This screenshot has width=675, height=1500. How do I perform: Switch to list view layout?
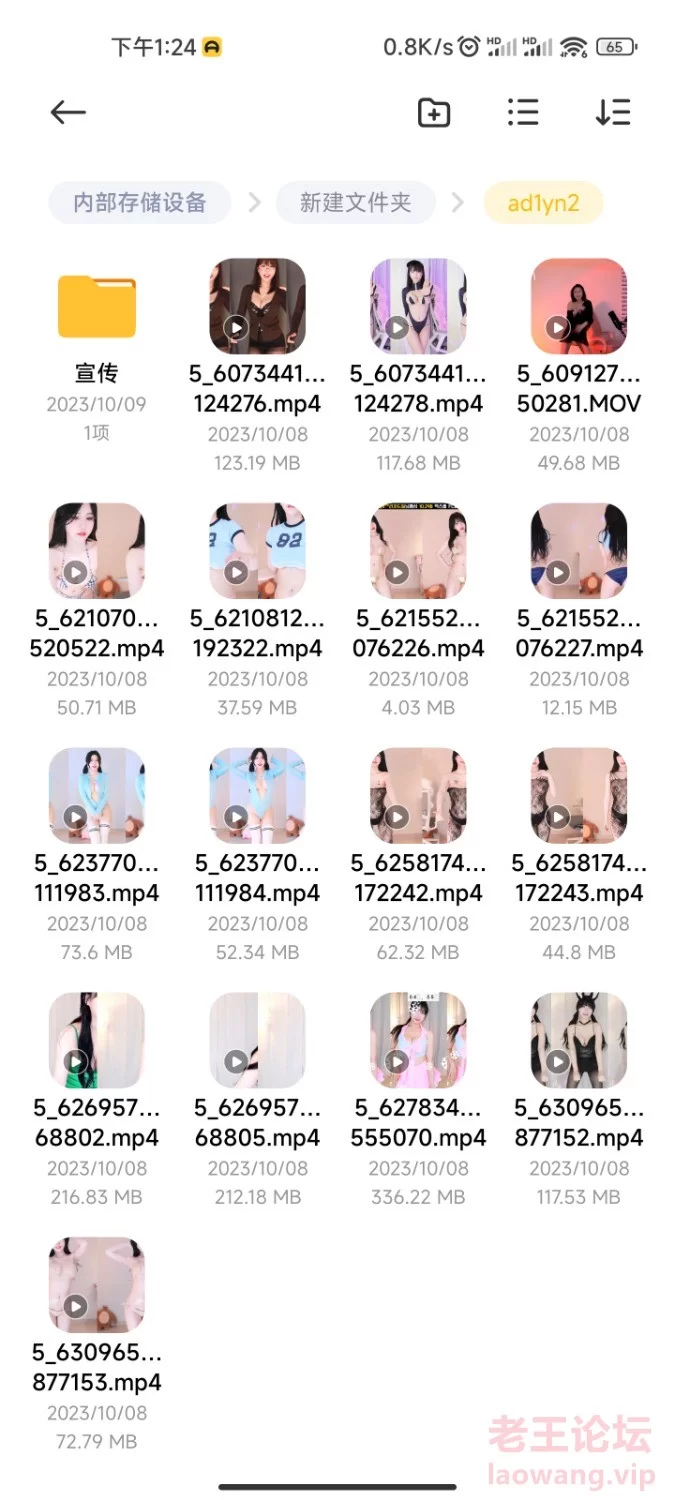point(523,112)
